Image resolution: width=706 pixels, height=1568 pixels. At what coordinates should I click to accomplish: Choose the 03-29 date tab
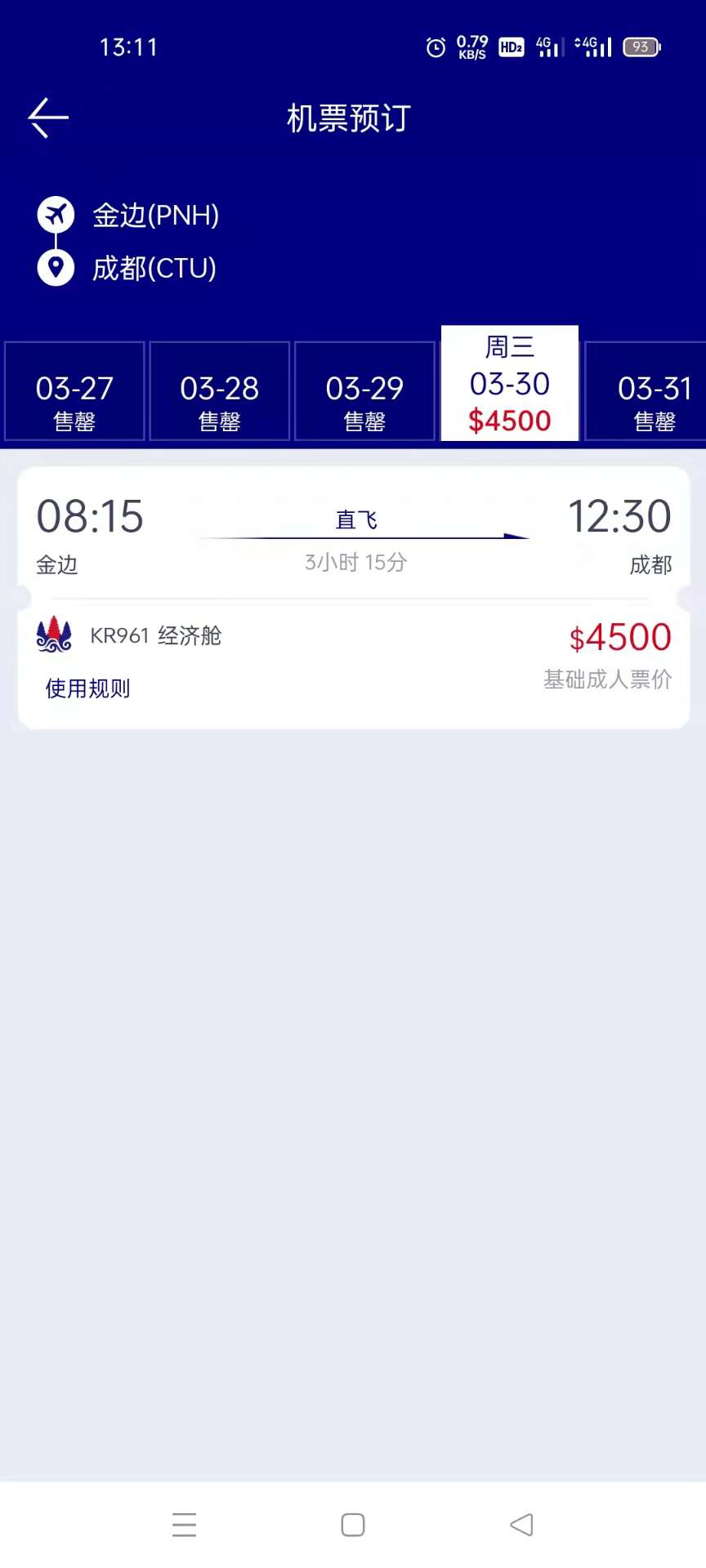364,391
